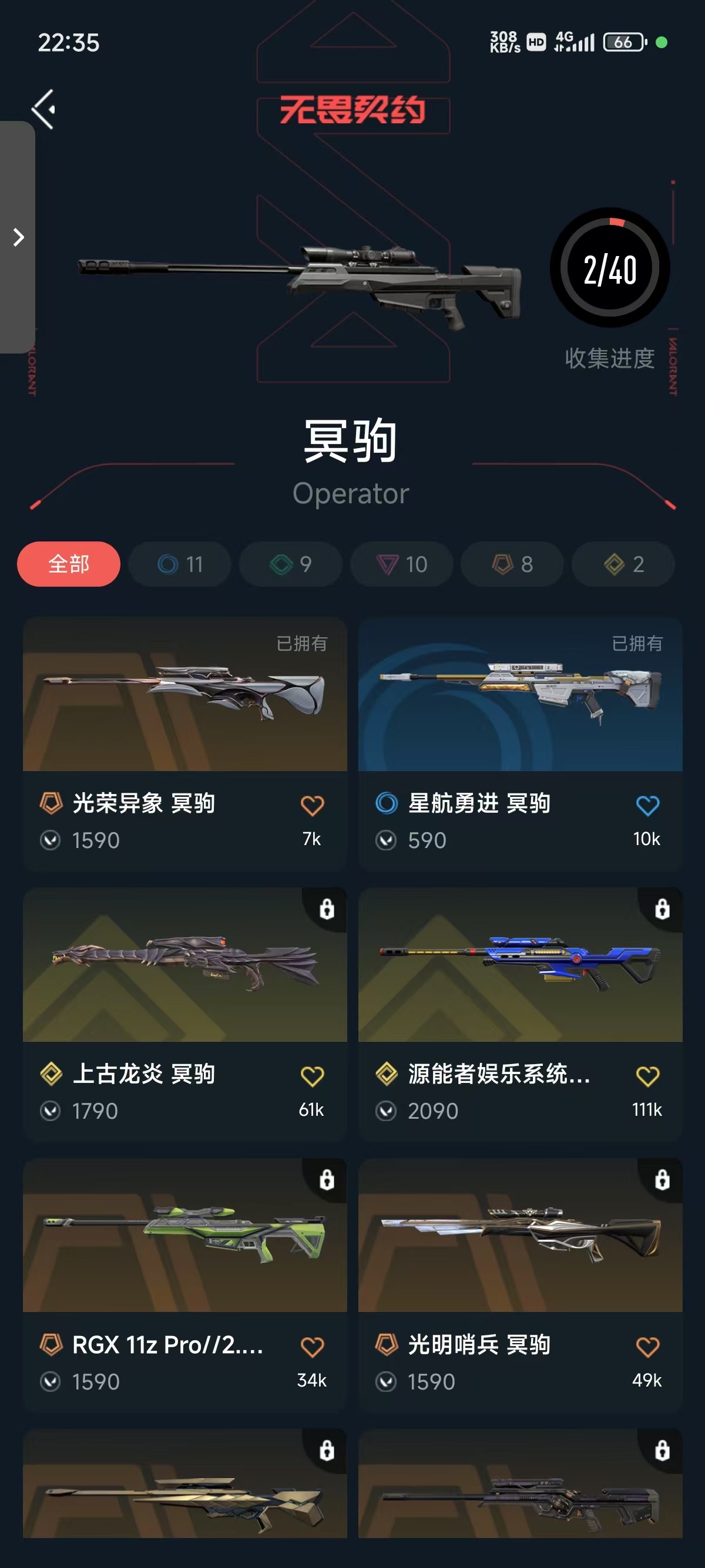Go back using the top-left arrow

coord(44,110)
